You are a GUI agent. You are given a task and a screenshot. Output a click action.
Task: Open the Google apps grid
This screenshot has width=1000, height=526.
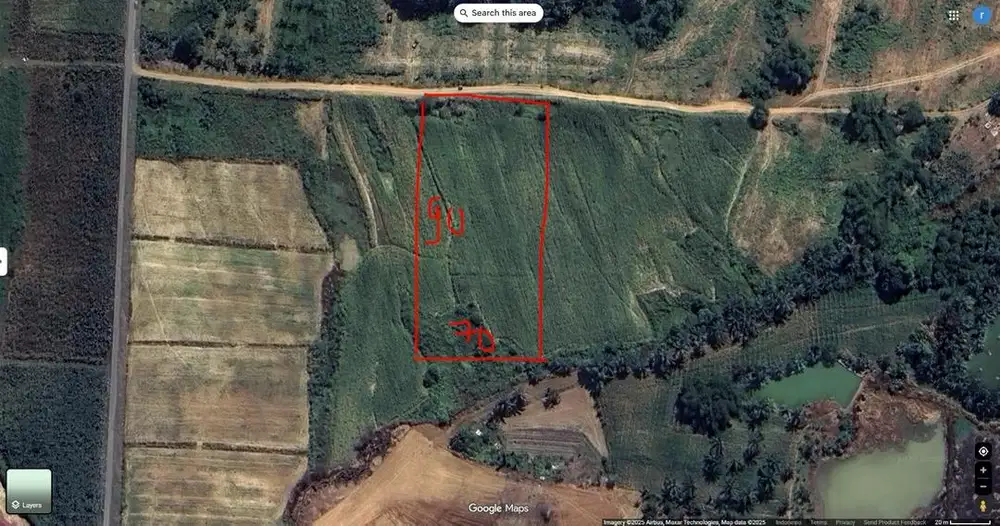point(954,15)
